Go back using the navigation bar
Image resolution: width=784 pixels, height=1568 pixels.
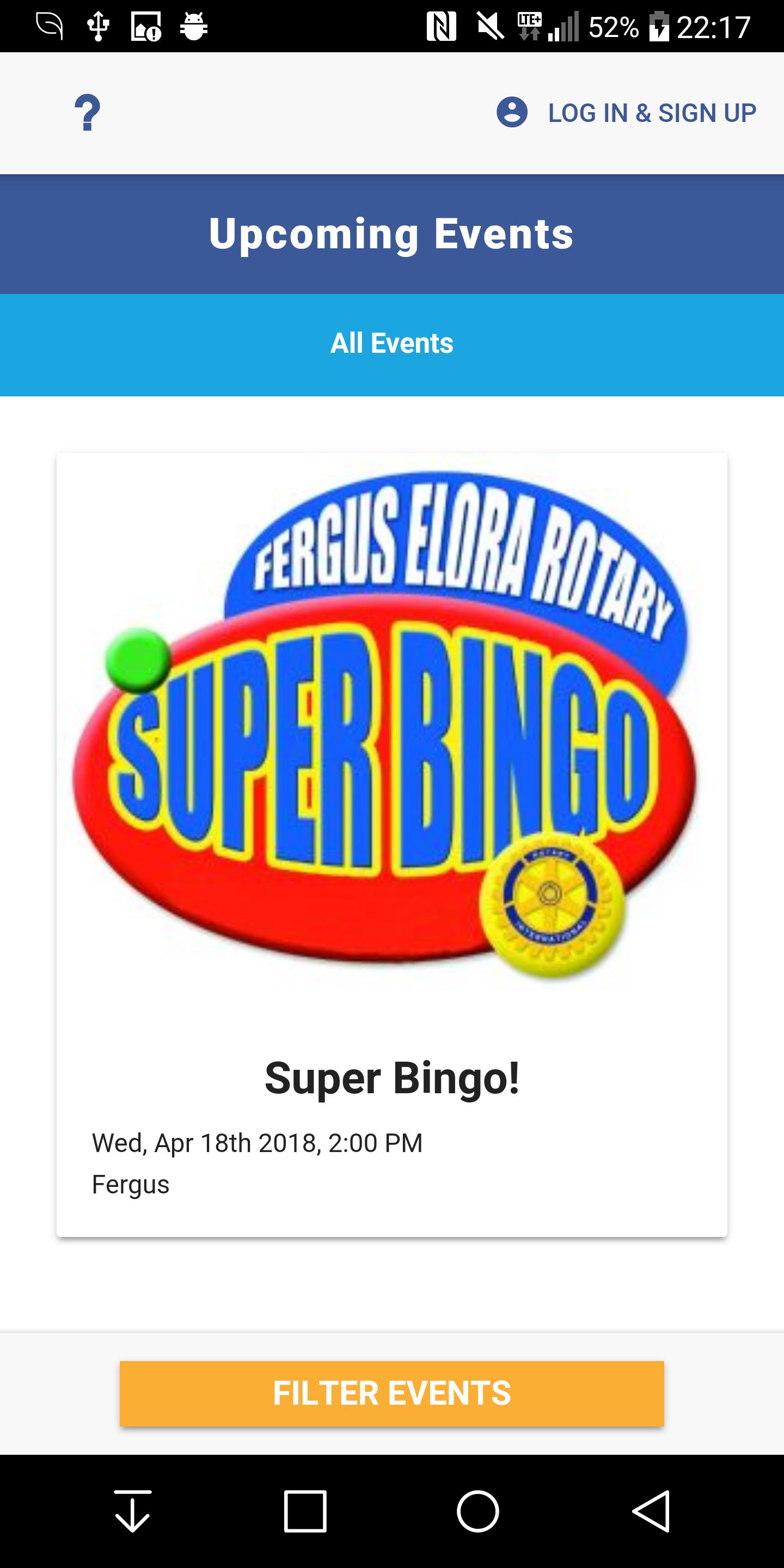pyautogui.click(x=651, y=1511)
